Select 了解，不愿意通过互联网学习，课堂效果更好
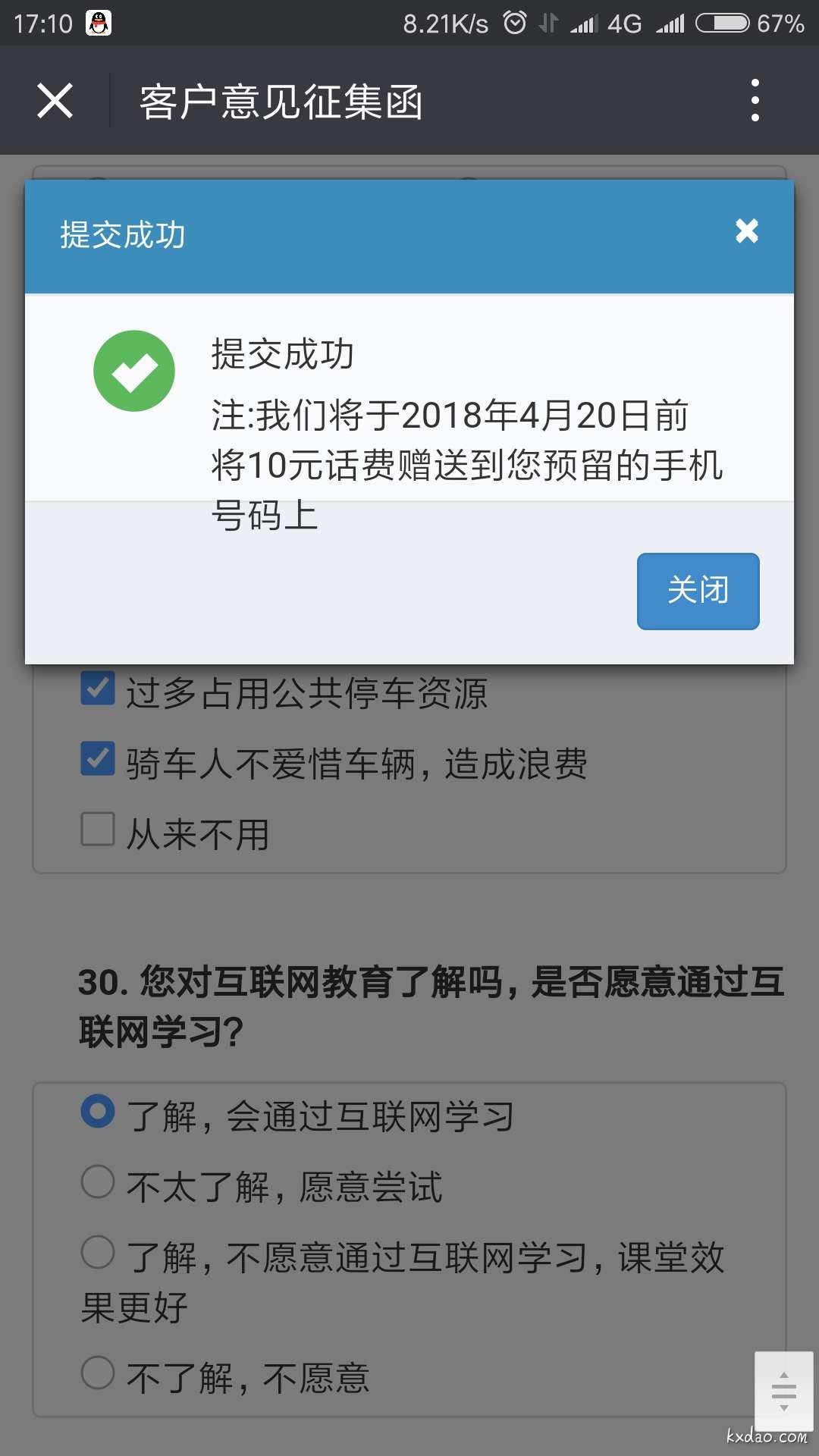This screenshot has width=819, height=1456. [x=98, y=1253]
